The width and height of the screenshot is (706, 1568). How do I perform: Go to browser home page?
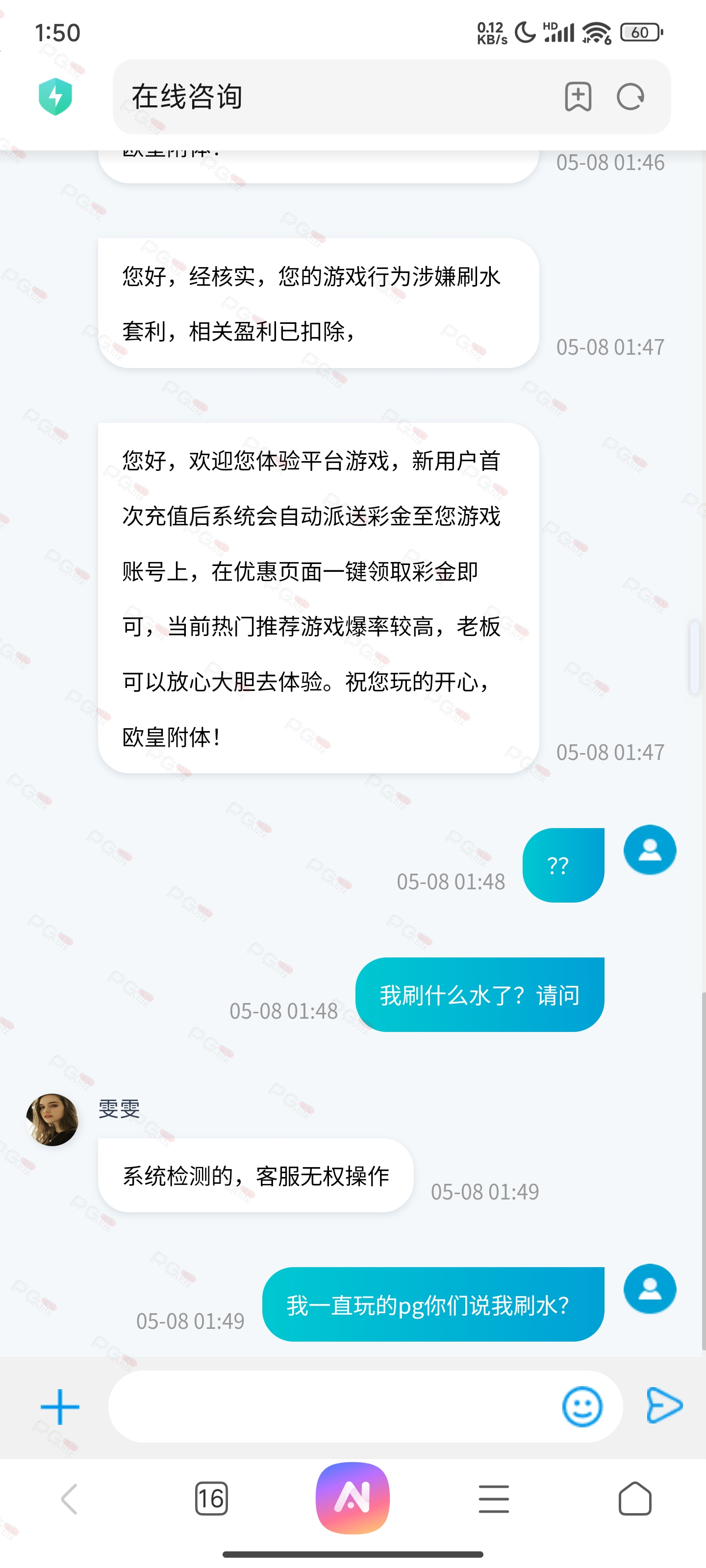(635, 1498)
